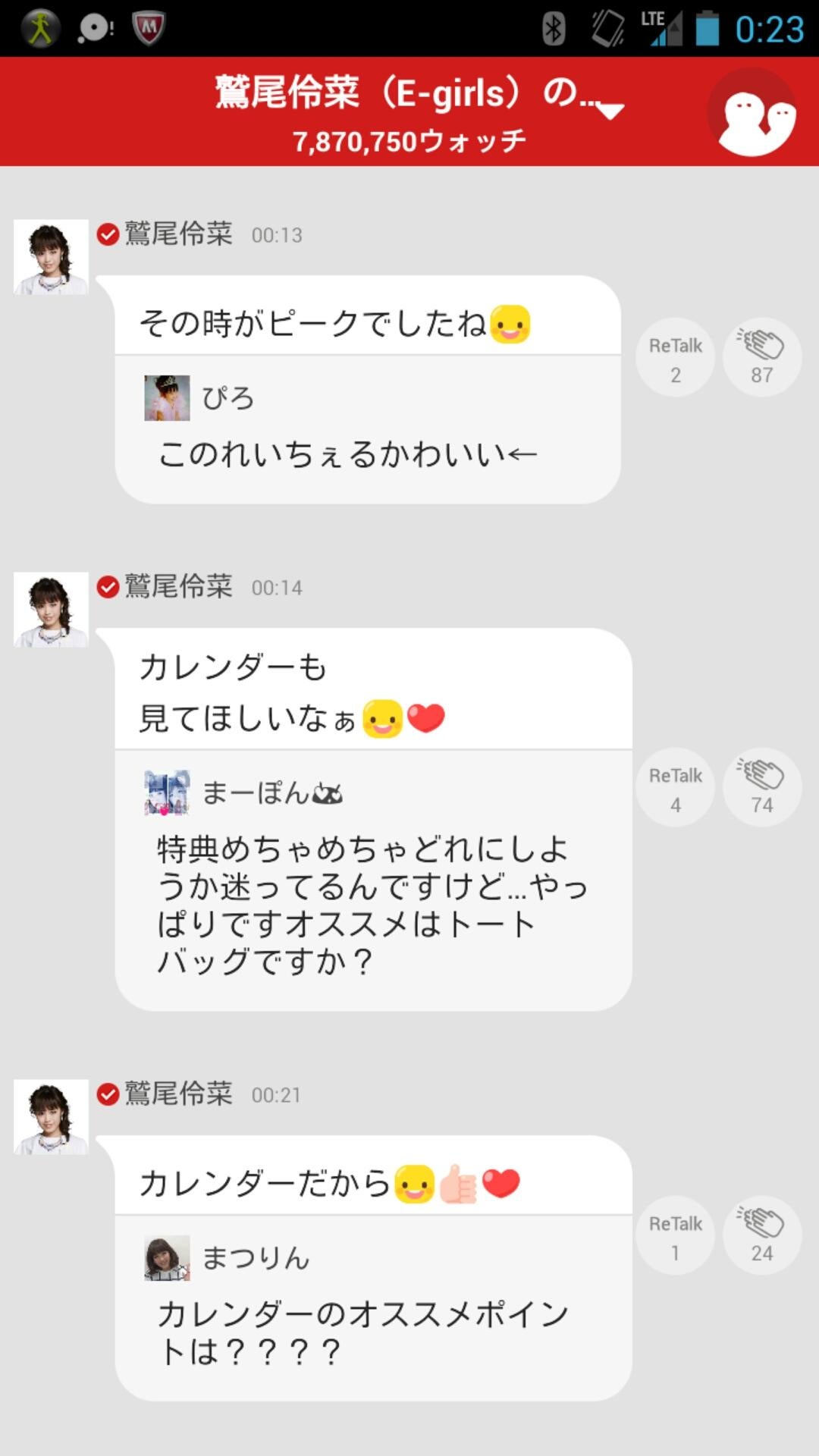Screen dimensions: 819x1456
Task: Clap for the 'カレンダーだから' message
Action: tap(761, 1234)
